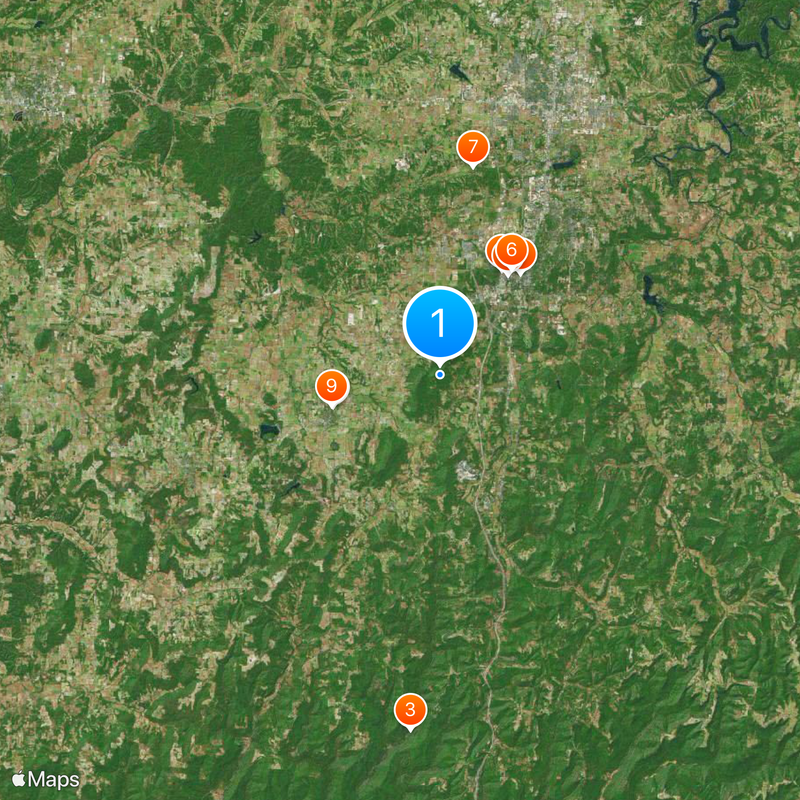800x800 pixels.
Task: Open the orange map pin numbered 3
Action: click(x=410, y=709)
